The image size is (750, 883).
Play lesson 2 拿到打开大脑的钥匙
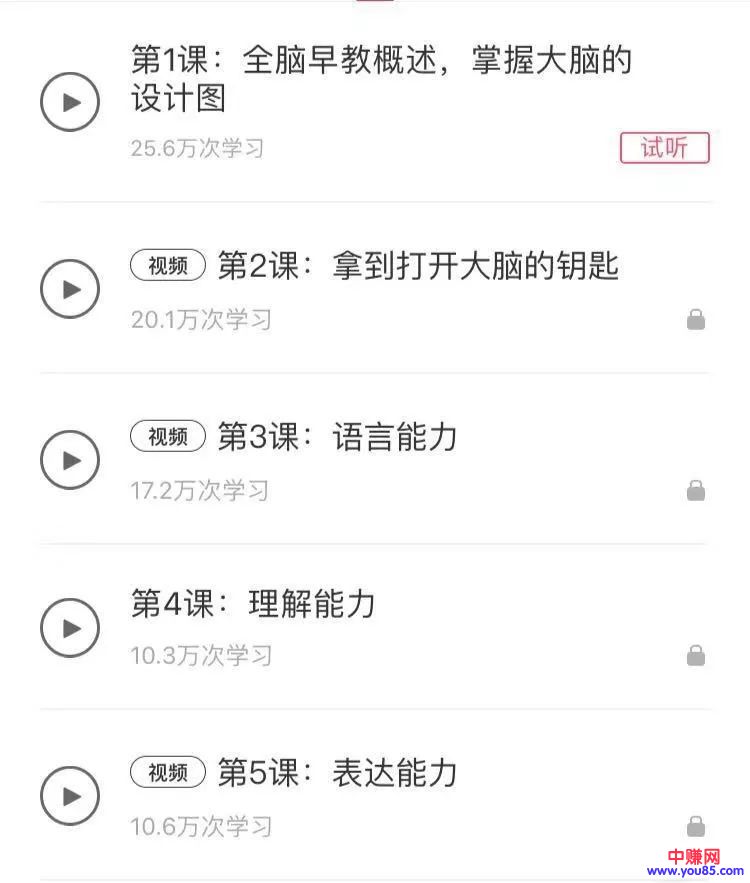(69, 289)
